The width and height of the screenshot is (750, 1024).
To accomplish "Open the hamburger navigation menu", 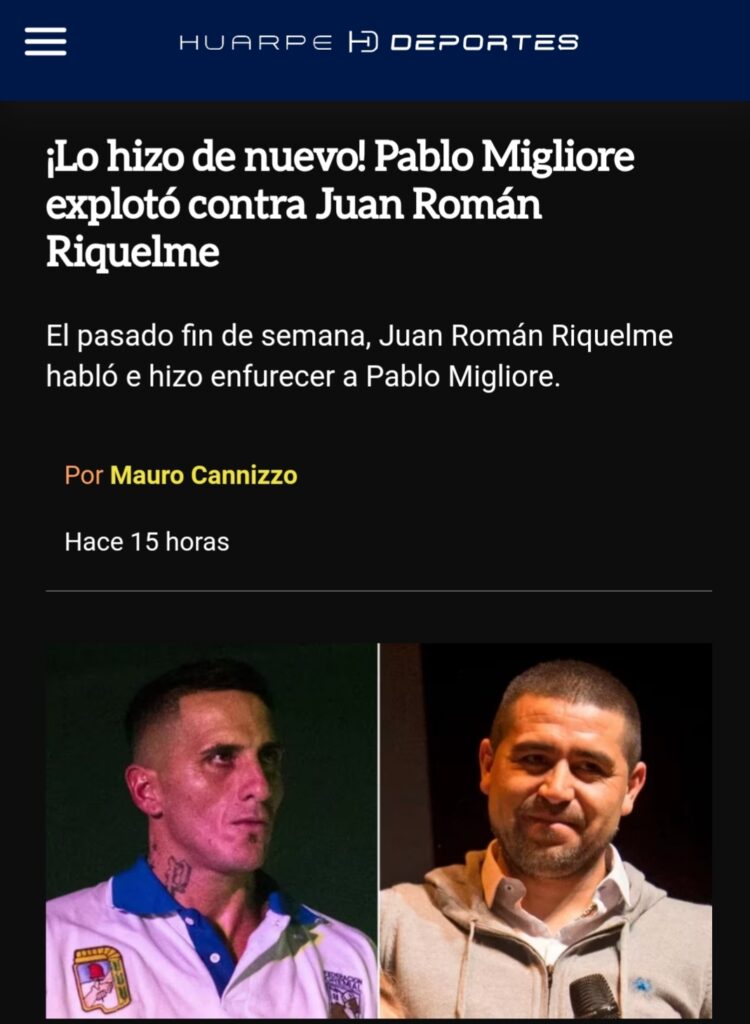I will coord(45,41).
